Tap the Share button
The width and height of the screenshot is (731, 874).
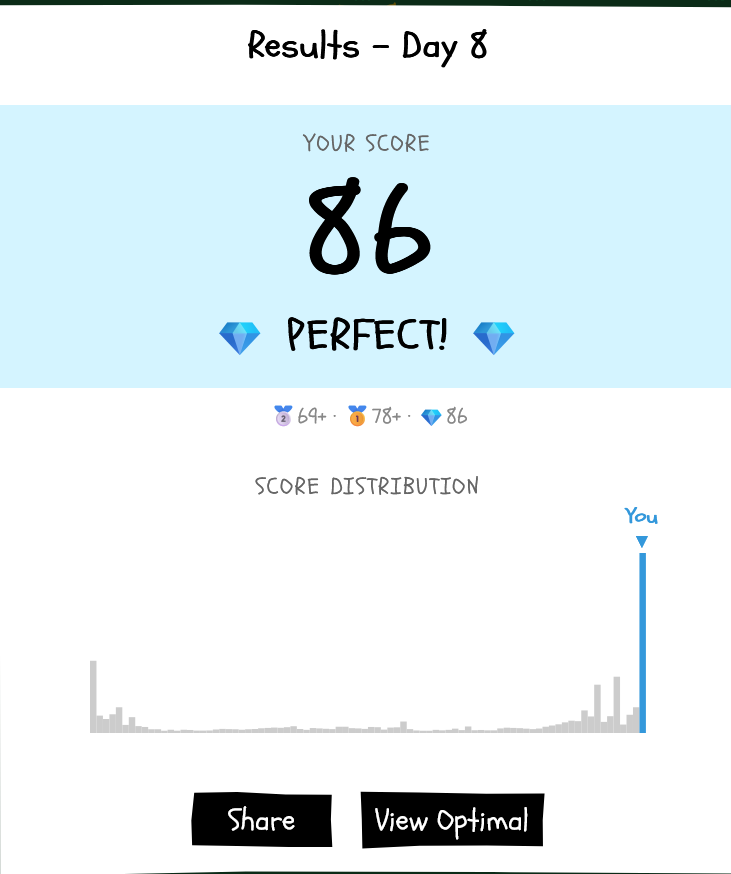click(x=261, y=820)
